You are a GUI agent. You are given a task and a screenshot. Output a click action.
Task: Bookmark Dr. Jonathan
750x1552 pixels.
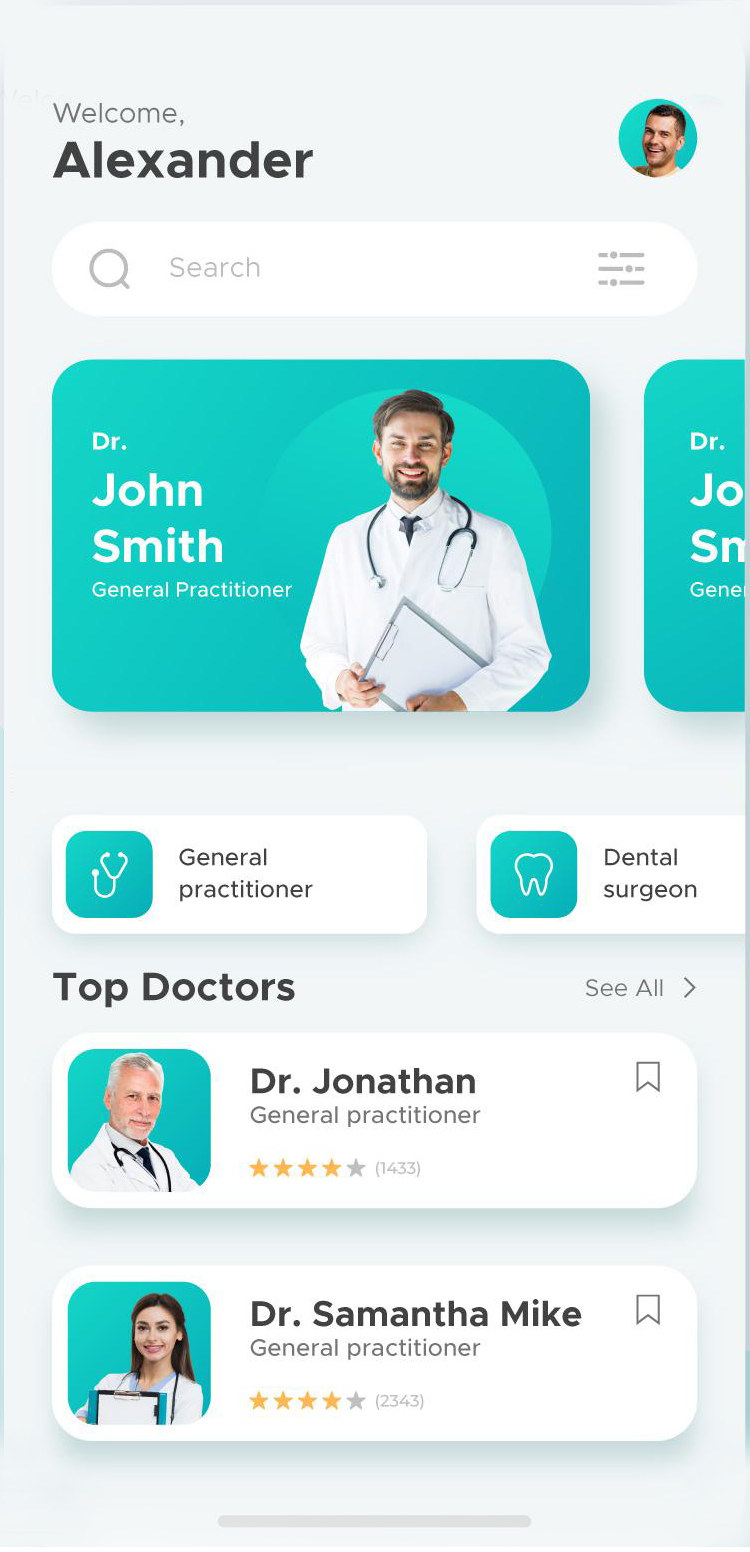pyautogui.click(x=648, y=1077)
